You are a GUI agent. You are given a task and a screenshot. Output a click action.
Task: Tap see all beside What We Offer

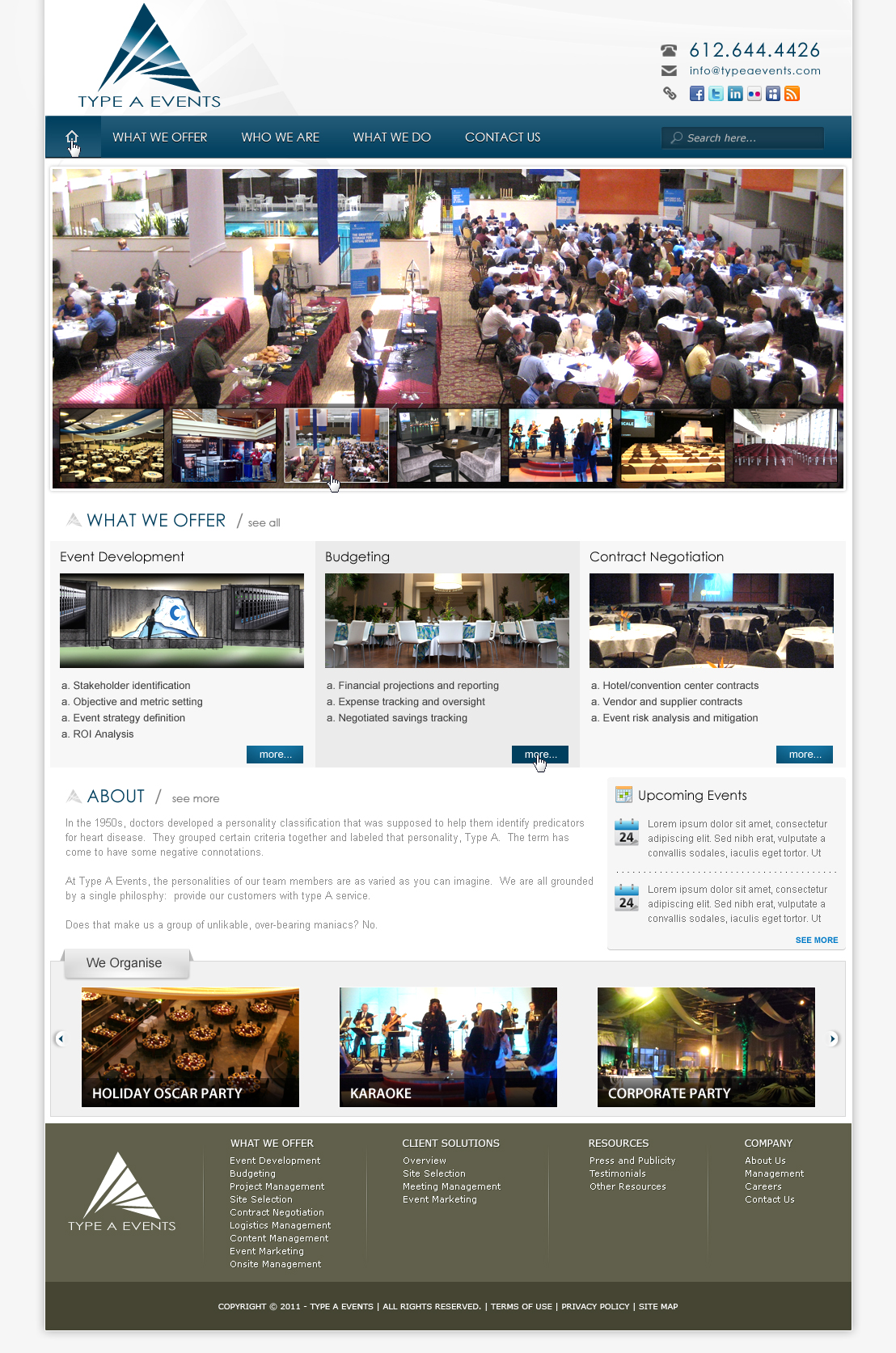tap(264, 523)
